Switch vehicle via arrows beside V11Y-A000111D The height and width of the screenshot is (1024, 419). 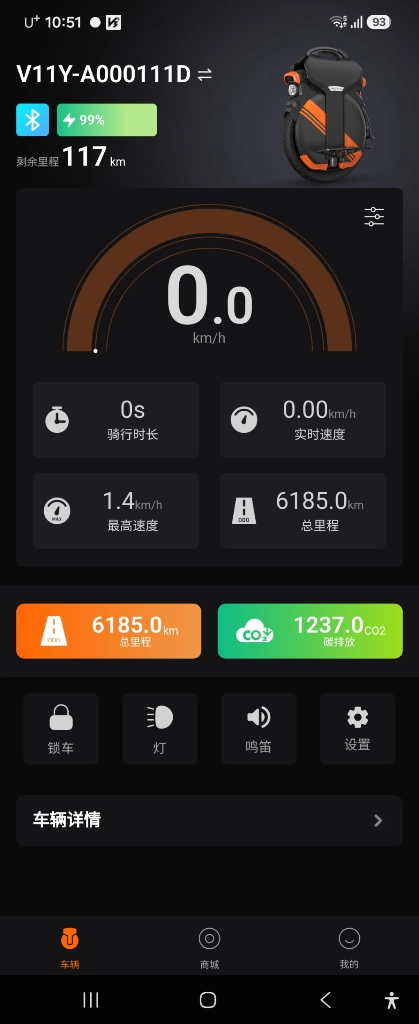[205, 75]
